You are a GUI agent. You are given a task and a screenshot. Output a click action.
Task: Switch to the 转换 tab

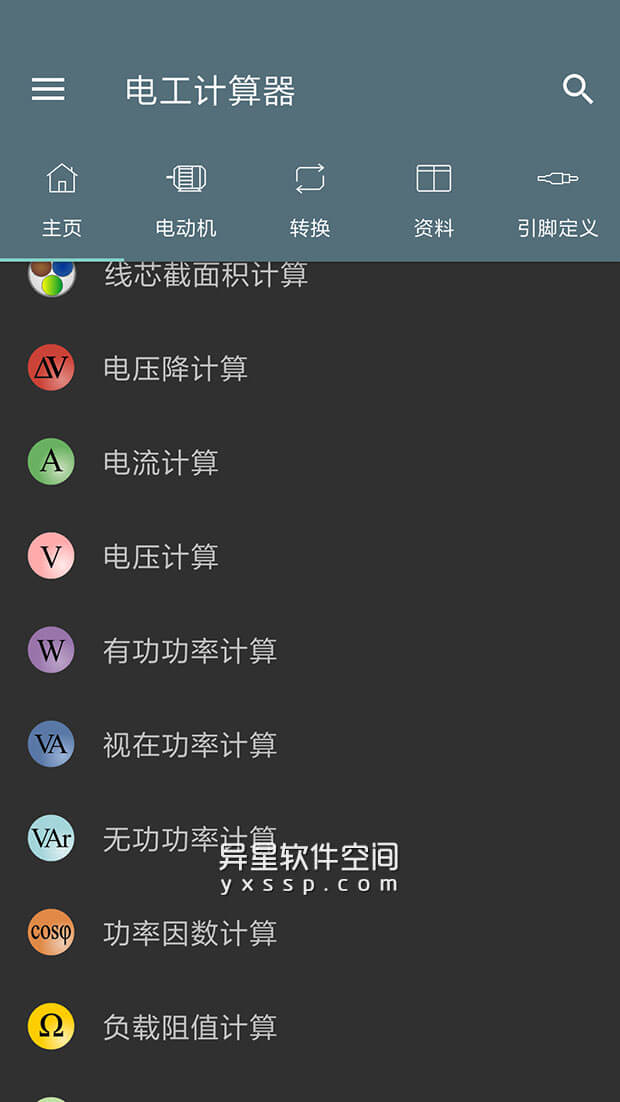pyautogui.click(x=310, y=202)
